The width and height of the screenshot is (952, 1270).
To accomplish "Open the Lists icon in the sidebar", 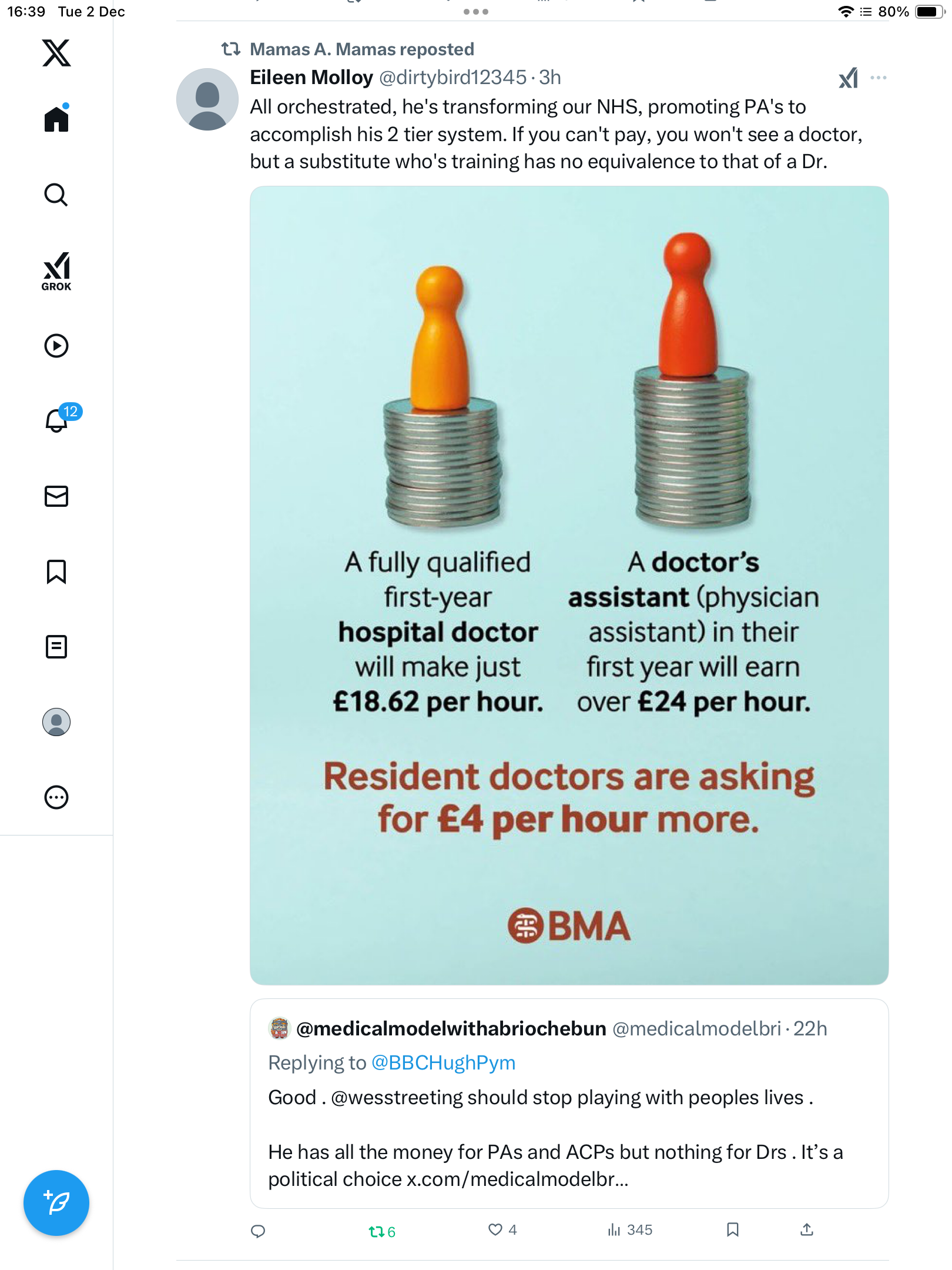I will click(x=56, y=647).
